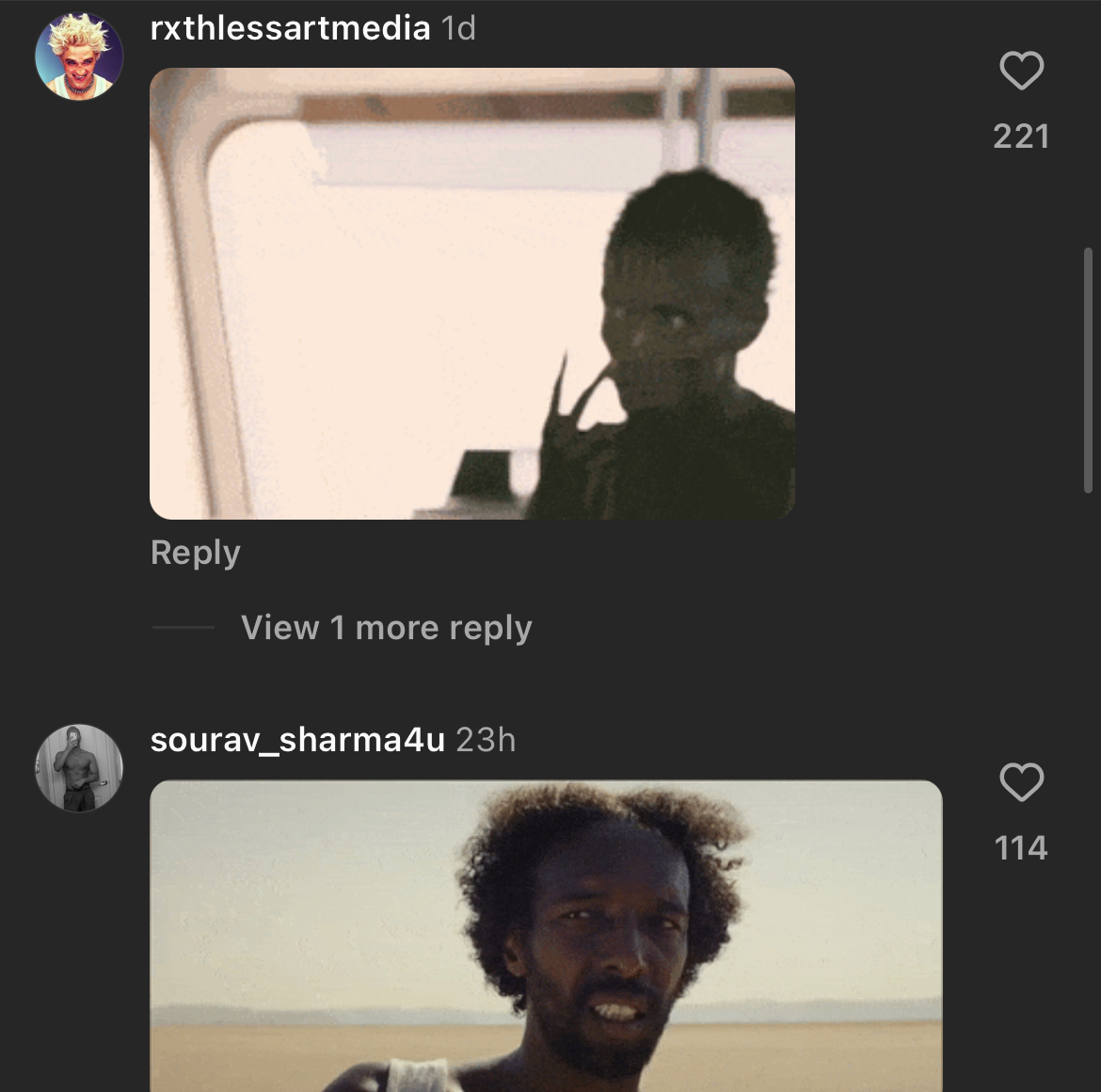Open the rxthlessartmedia username link
The height and width of the screenshot is (1092, 1101).
290,28
